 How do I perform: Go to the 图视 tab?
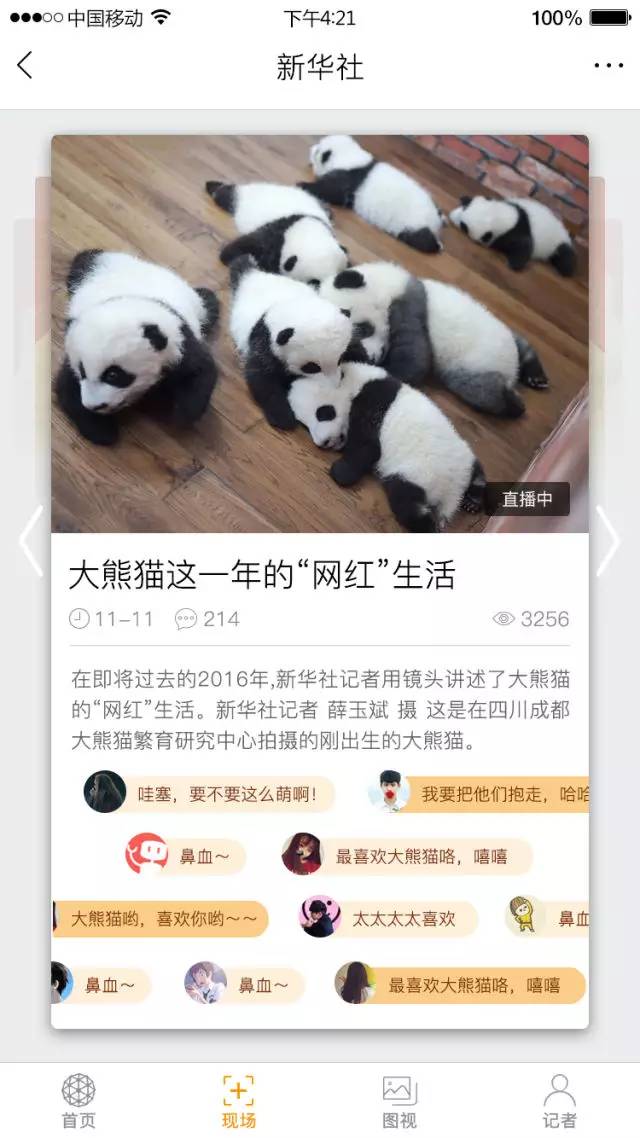click(x=399, y=1100)
